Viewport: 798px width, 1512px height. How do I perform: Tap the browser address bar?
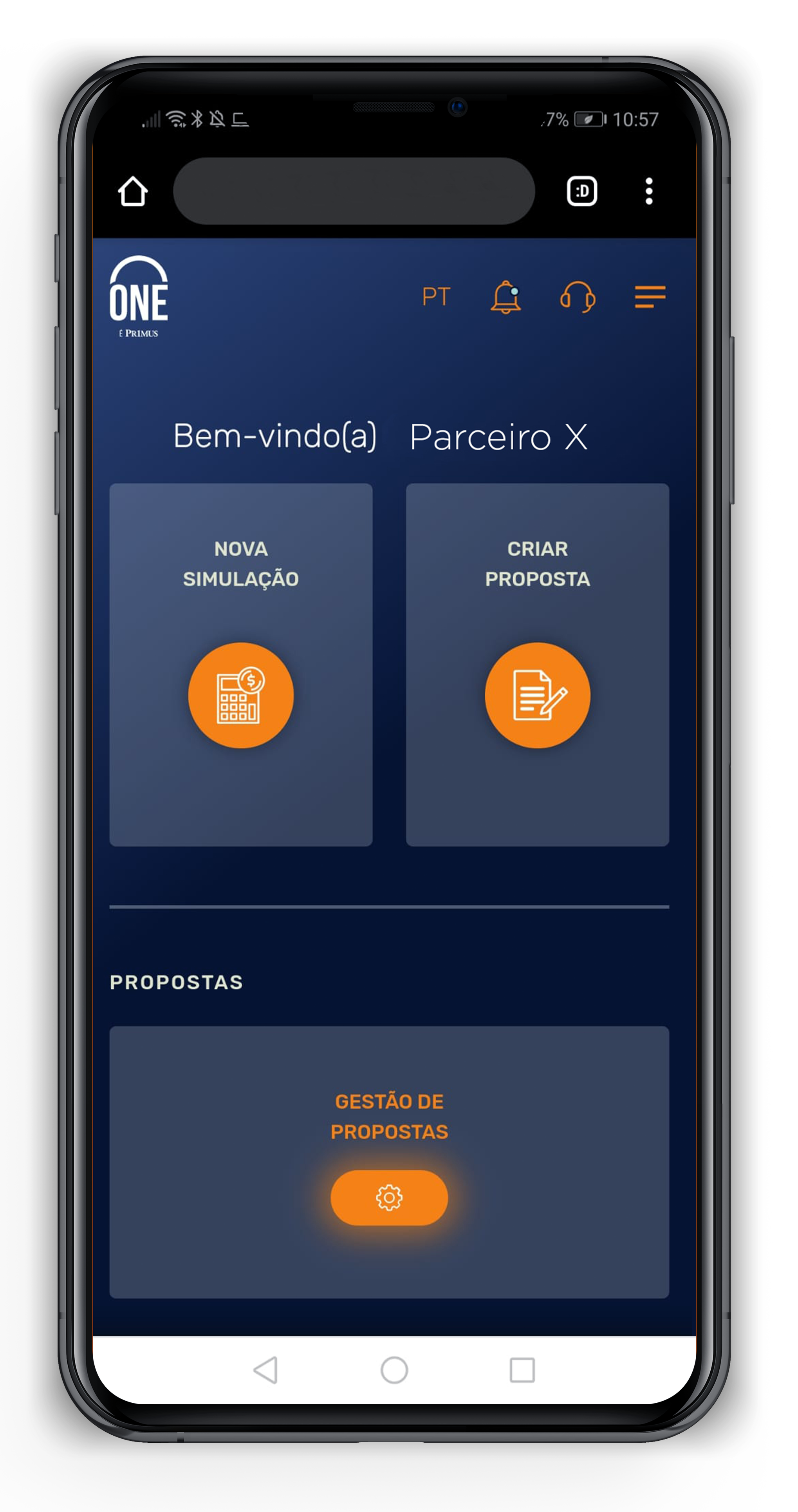(x=353, y=191)
